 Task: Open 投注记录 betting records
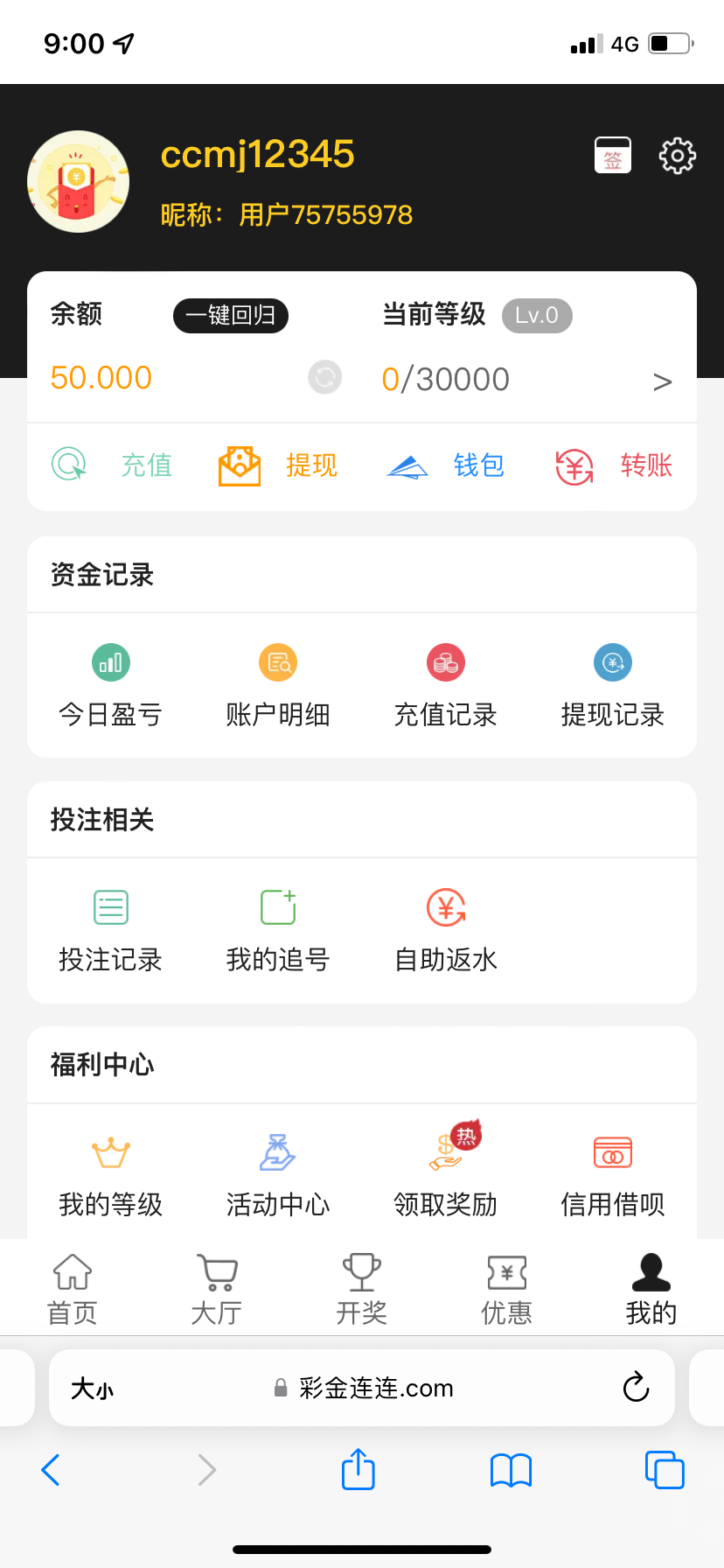[x=111, y=932]
